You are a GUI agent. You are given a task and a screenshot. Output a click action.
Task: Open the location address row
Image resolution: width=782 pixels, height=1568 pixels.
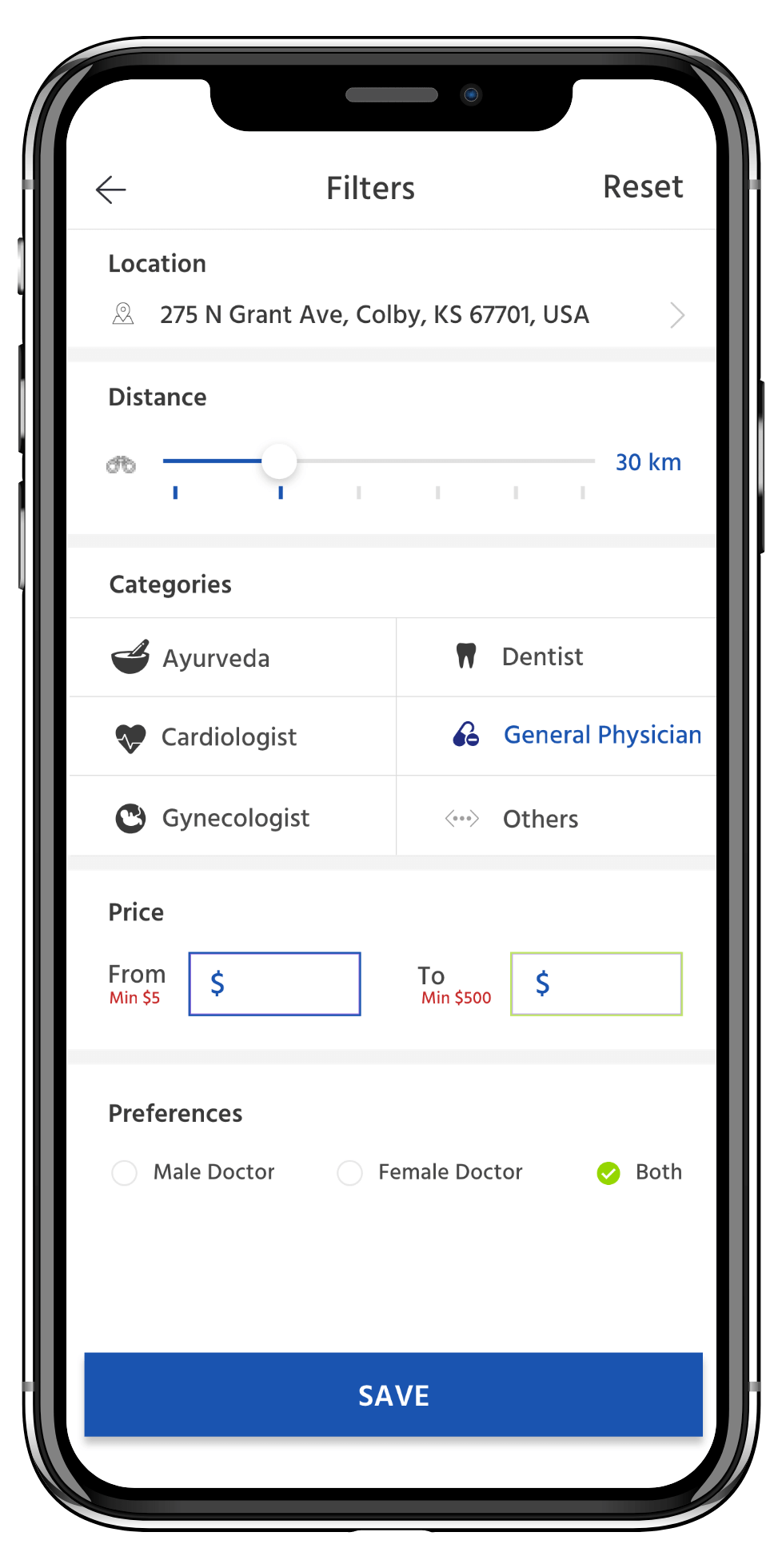tap(392, 315)
